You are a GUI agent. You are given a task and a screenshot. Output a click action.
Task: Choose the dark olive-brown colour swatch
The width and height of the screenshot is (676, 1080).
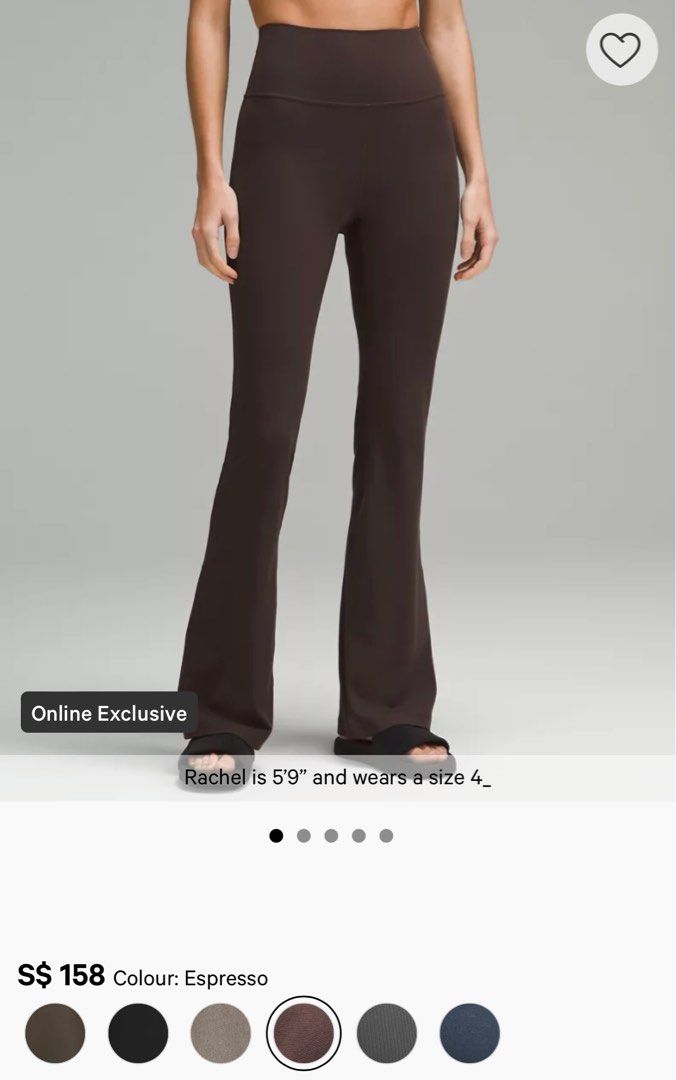point(55,1033)
